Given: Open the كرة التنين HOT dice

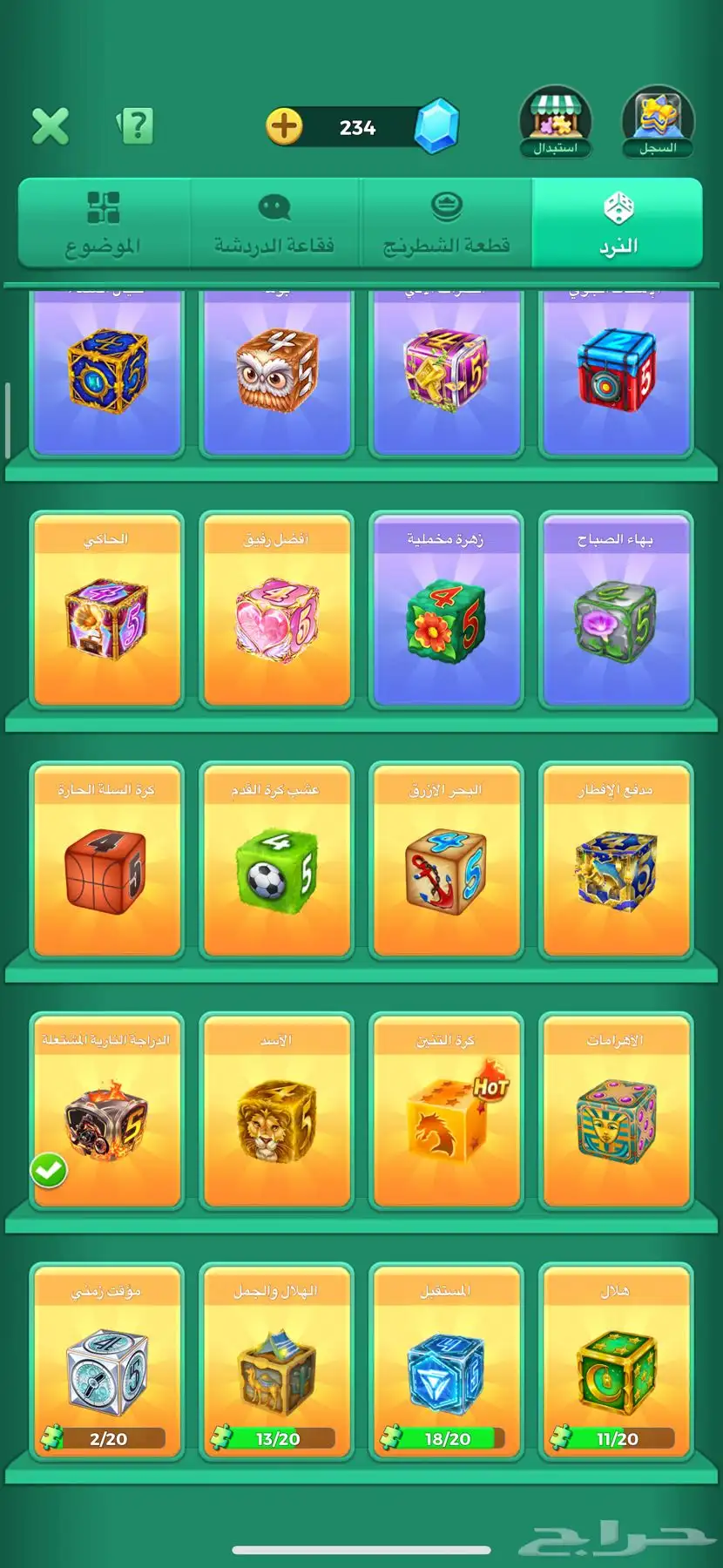Looking at the screenshot, I should tap(446, 1112).
